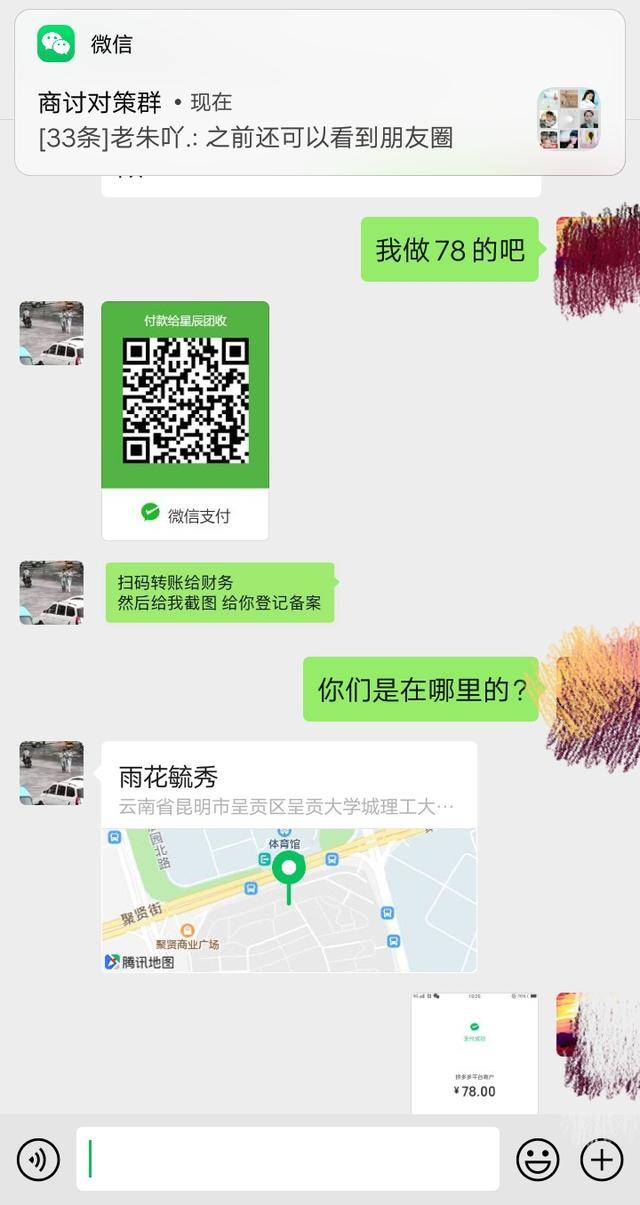View the ¥78.00 payment screenshot image

[x=474, y=1052]
